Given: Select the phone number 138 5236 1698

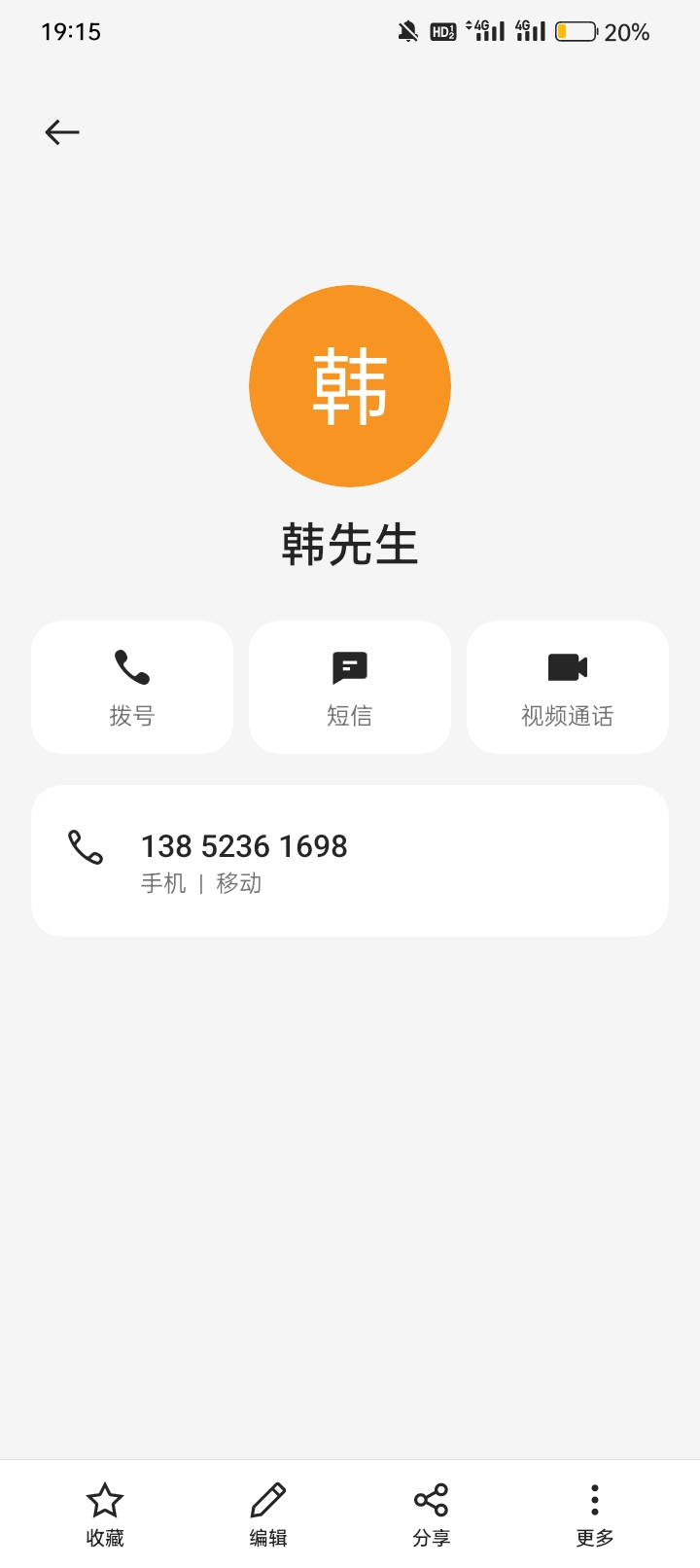Looking at the screenshot, I should tap(245, 847).
